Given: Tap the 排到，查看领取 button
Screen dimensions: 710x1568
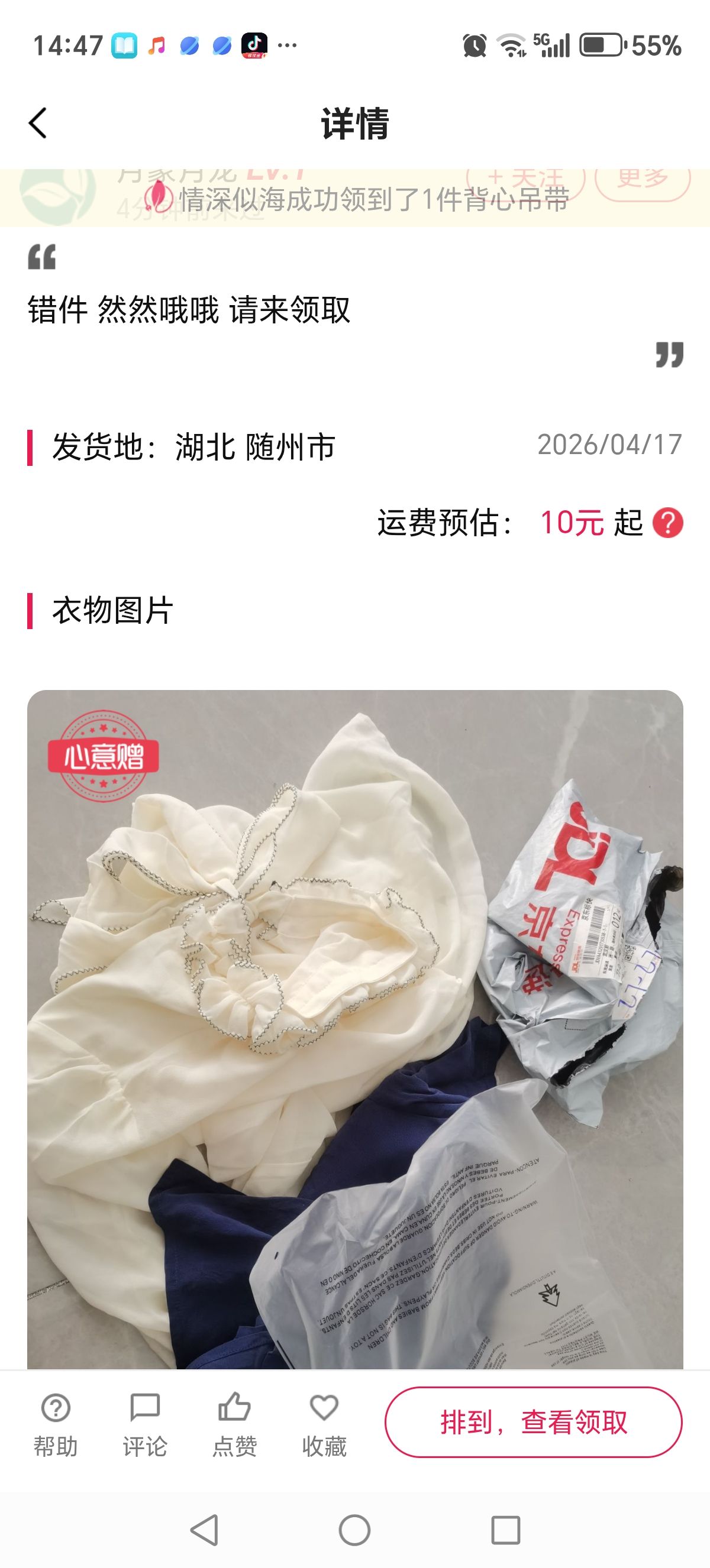Looking at the screenshot, I should click(x=533, y=1423).
